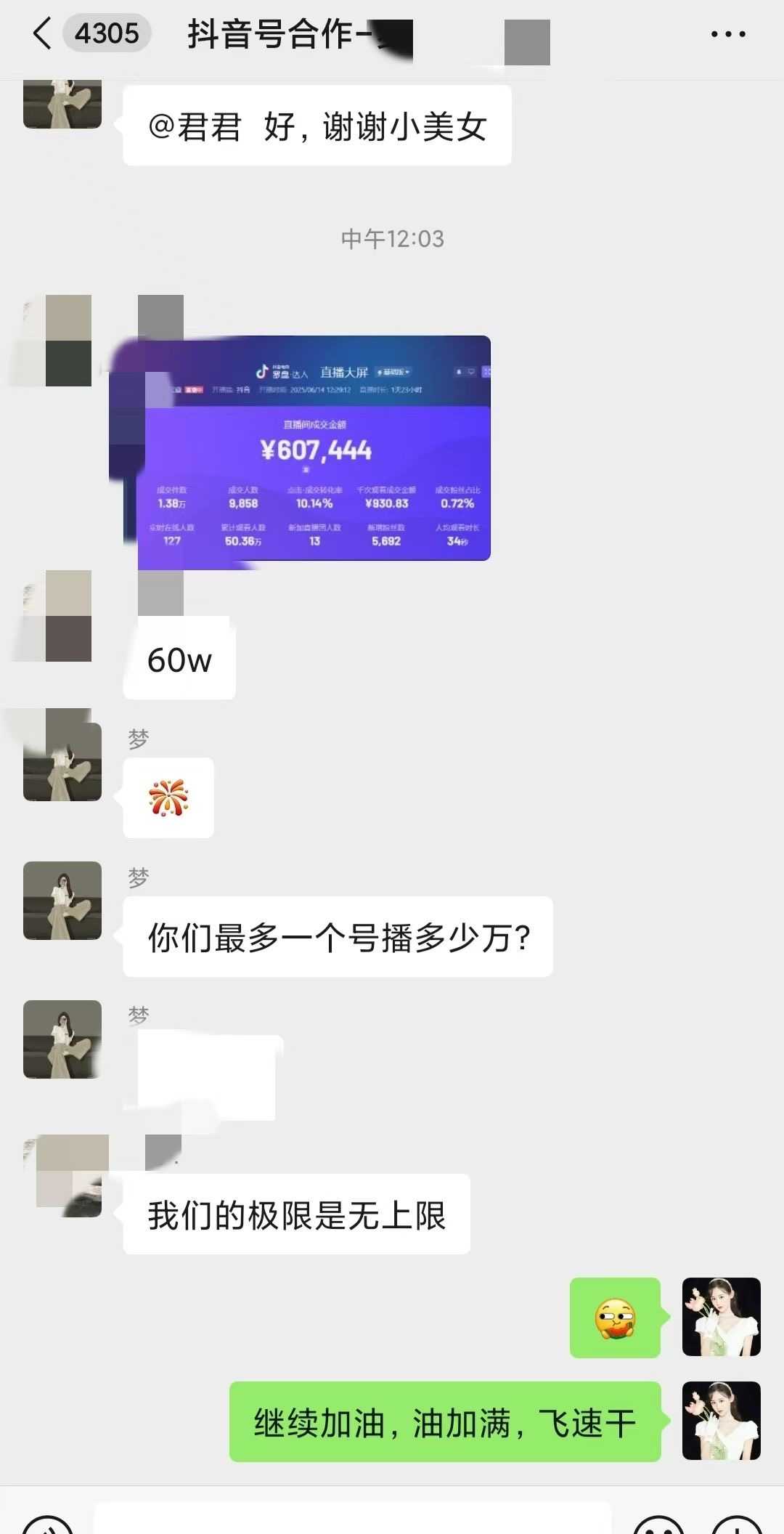Open the emoji sticker picker
784x1534 pixels.
coord(659,1525)
